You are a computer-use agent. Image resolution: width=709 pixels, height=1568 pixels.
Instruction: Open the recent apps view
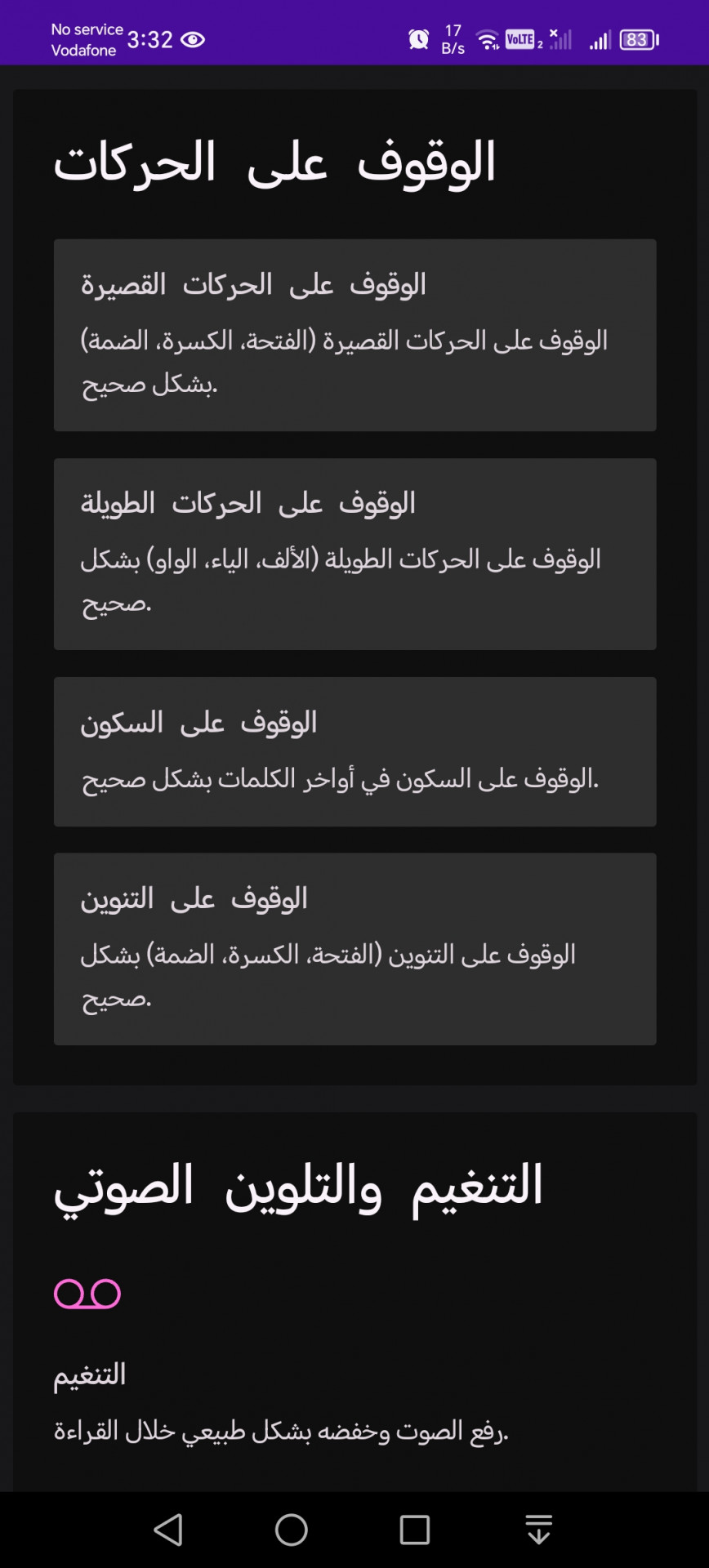point(415,1530)
